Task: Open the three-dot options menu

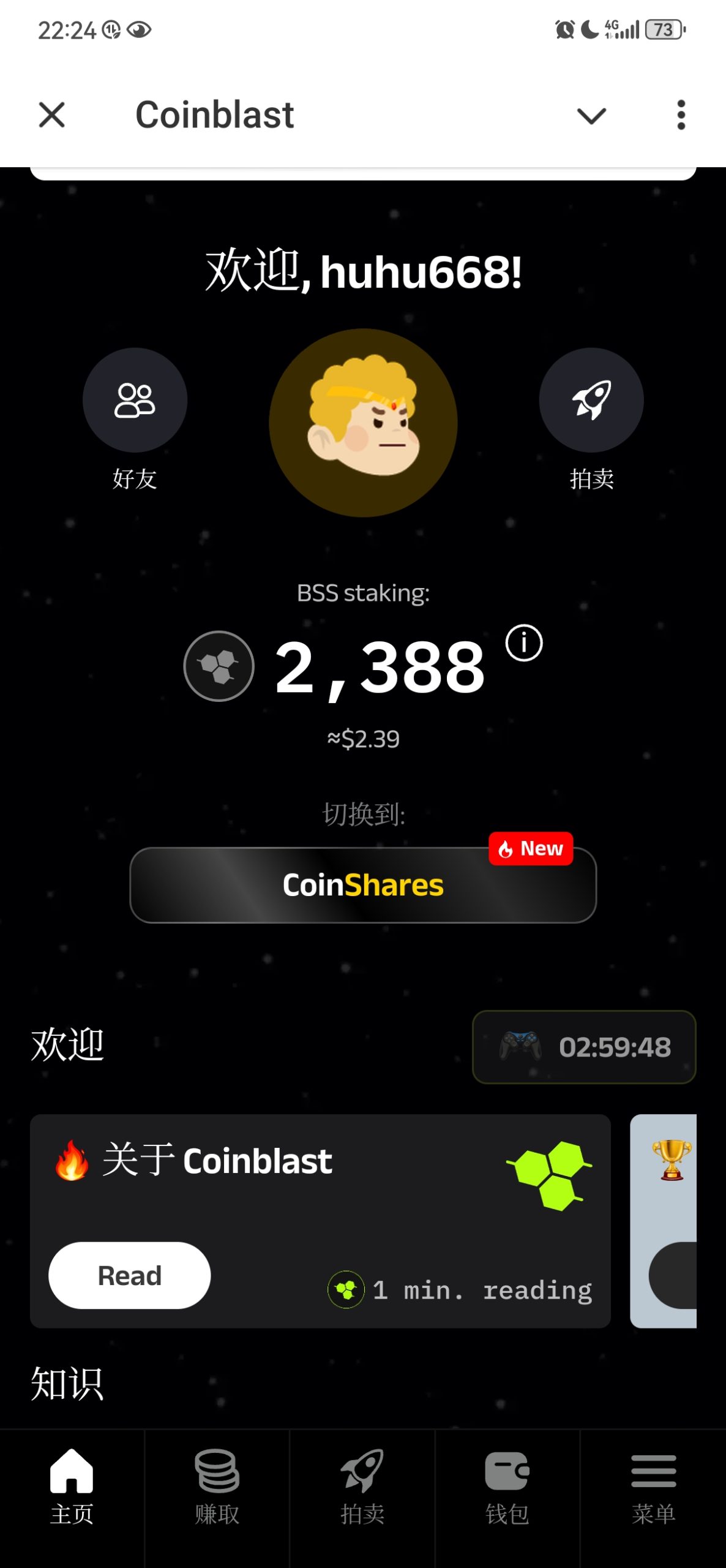Action: pyautogui.click(x=680, y=115)
